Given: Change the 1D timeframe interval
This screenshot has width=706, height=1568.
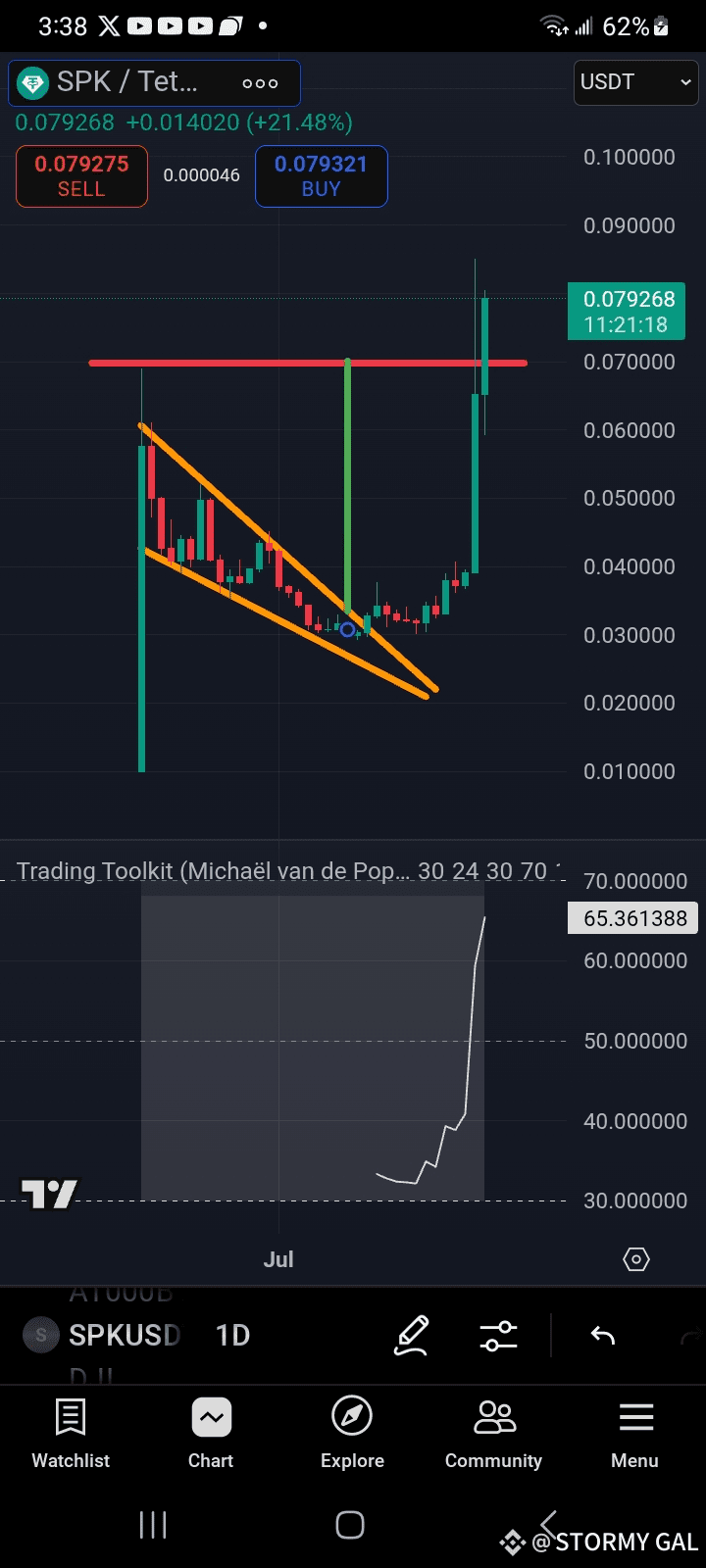Looking at the screenshot, I should coord(232,1335).
